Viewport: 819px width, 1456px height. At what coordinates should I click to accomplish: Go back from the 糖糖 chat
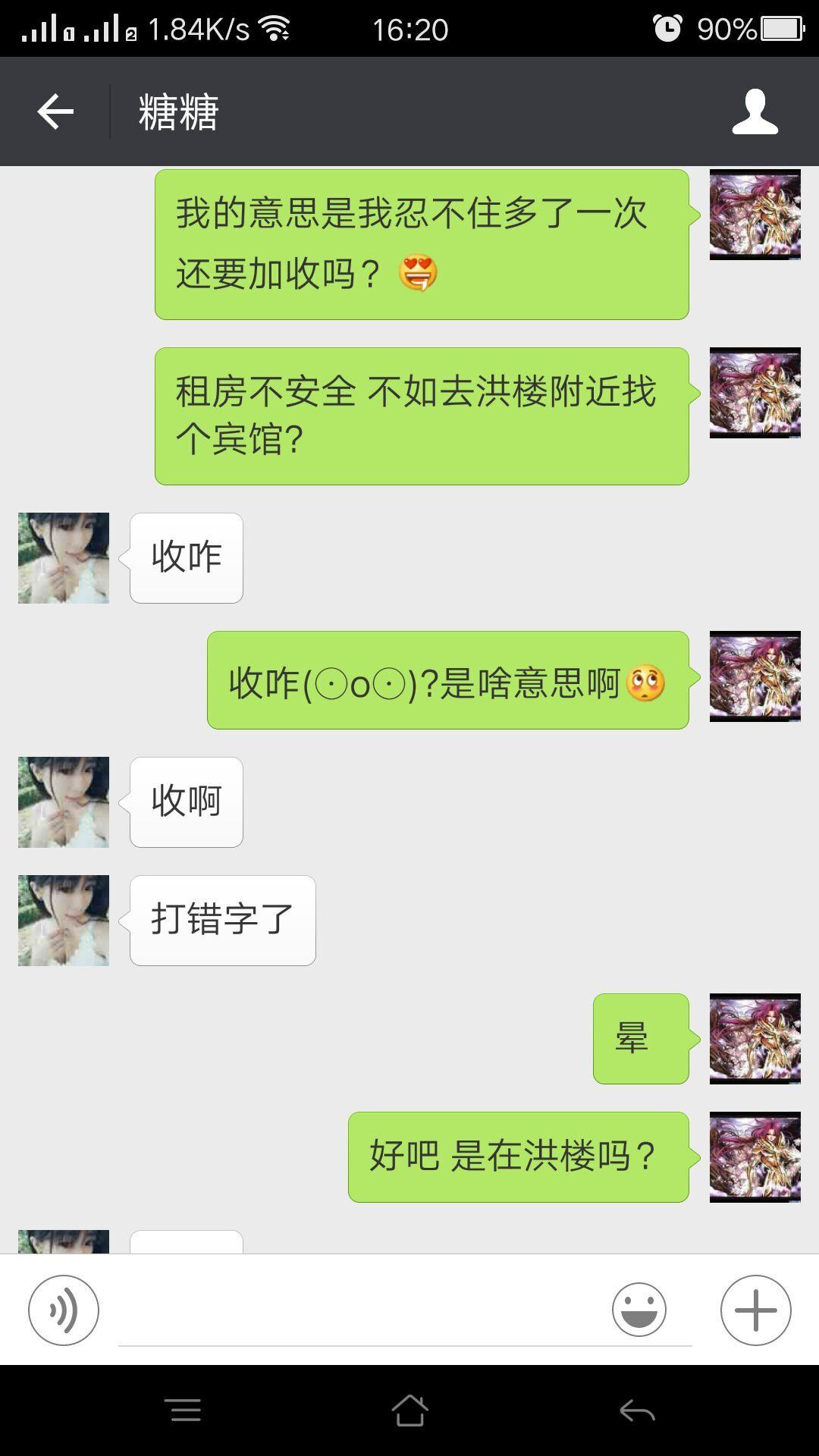[55, 112]
